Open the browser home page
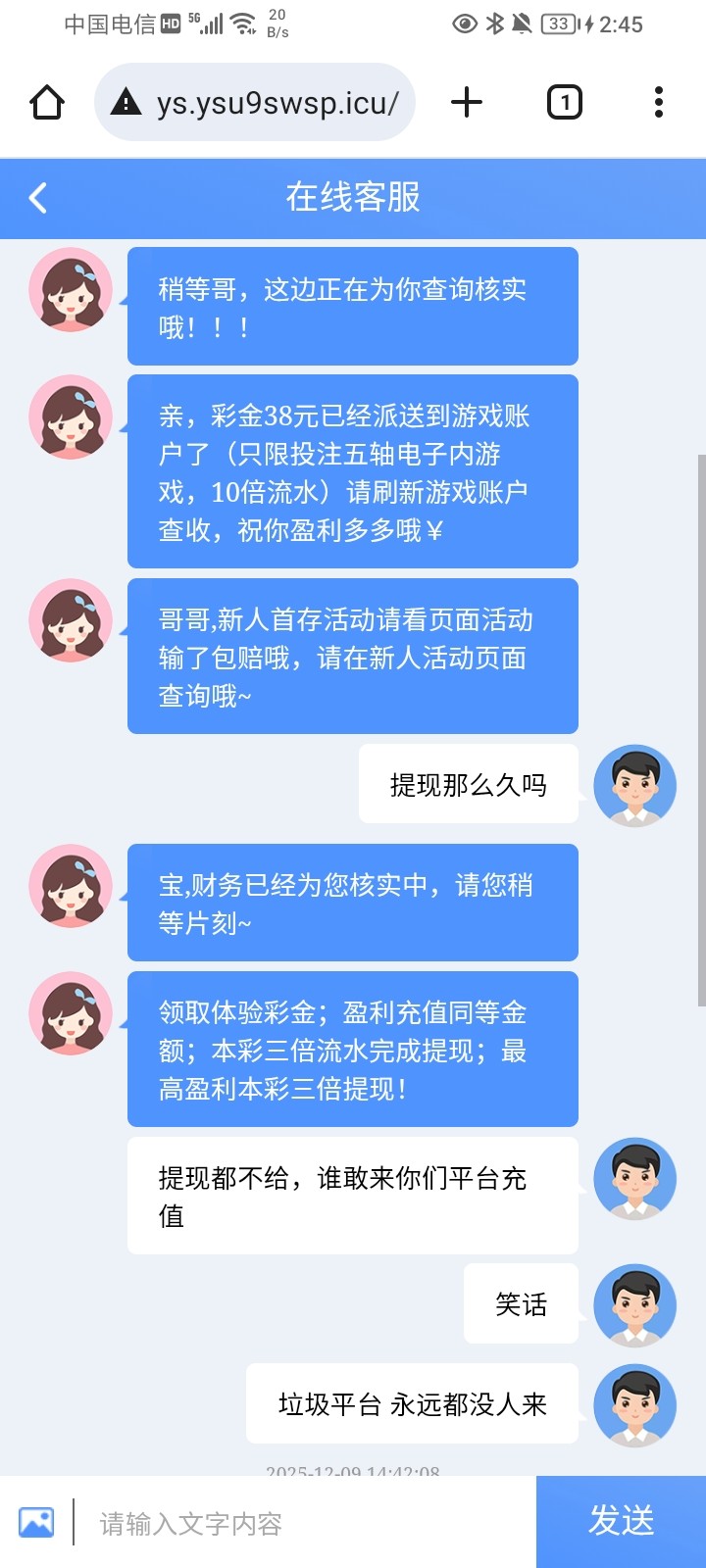 [x=47, y=102]
